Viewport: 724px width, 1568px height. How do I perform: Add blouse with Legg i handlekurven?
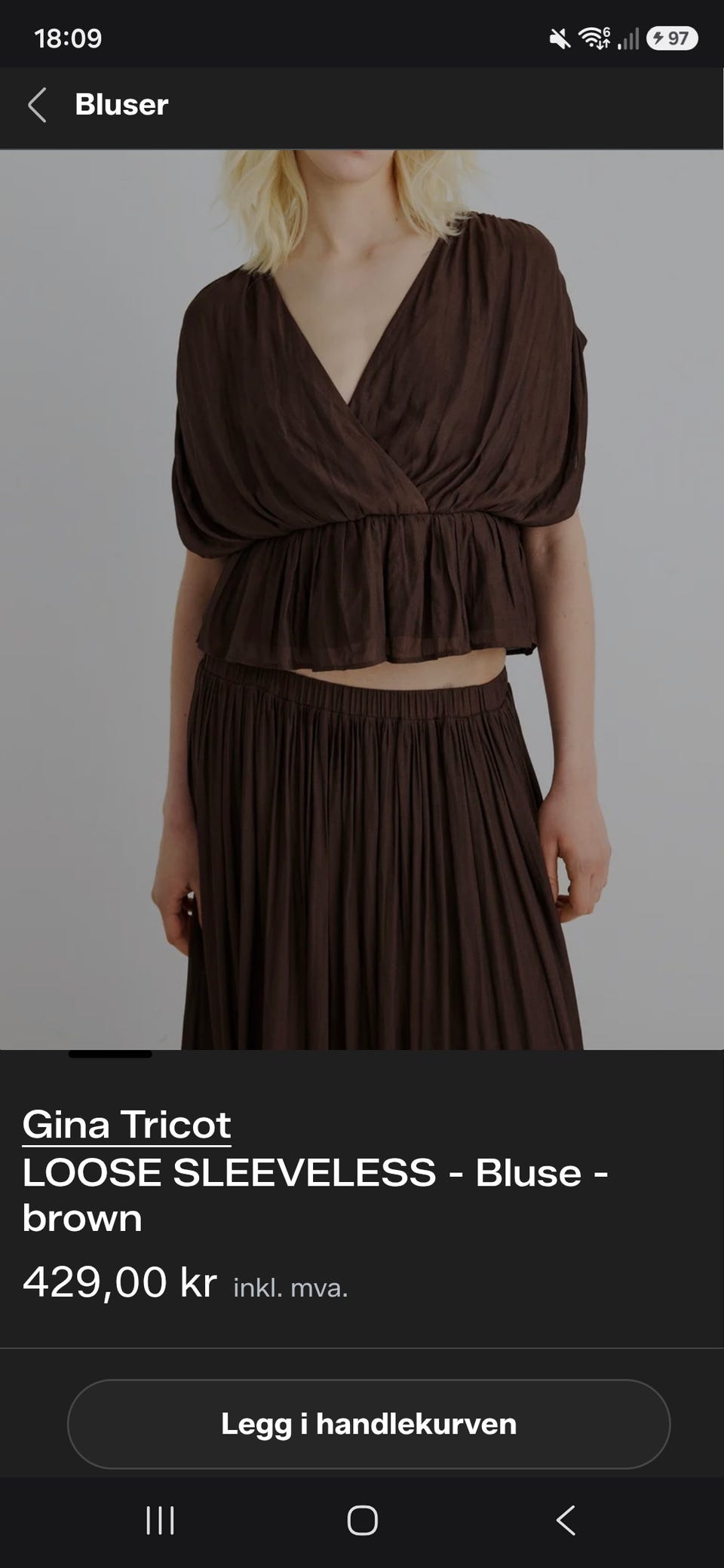369,1424
